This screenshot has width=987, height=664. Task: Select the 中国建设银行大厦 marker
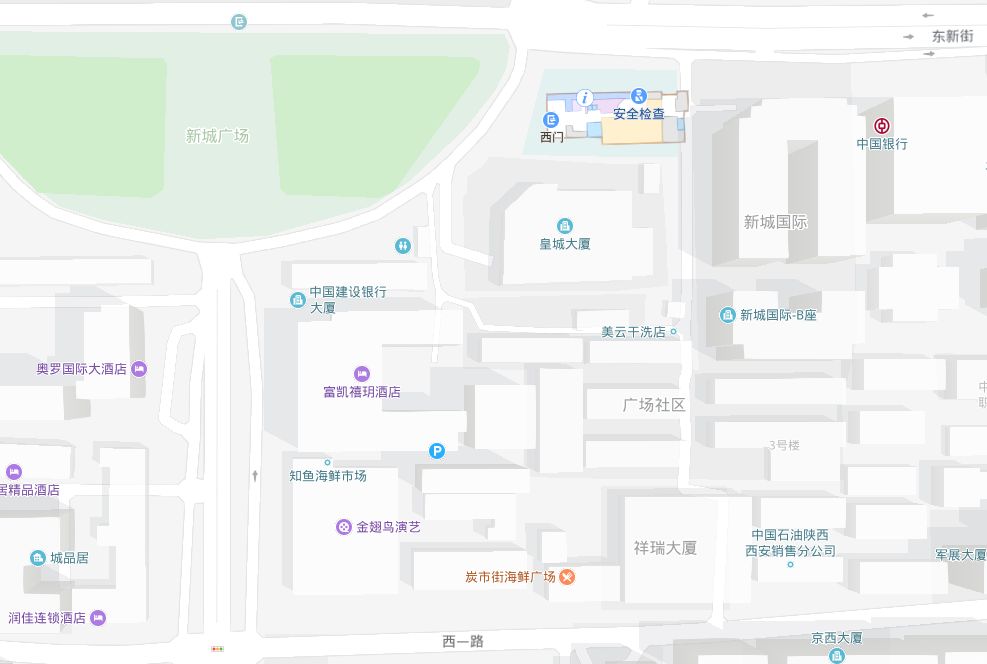coord(298,299)
